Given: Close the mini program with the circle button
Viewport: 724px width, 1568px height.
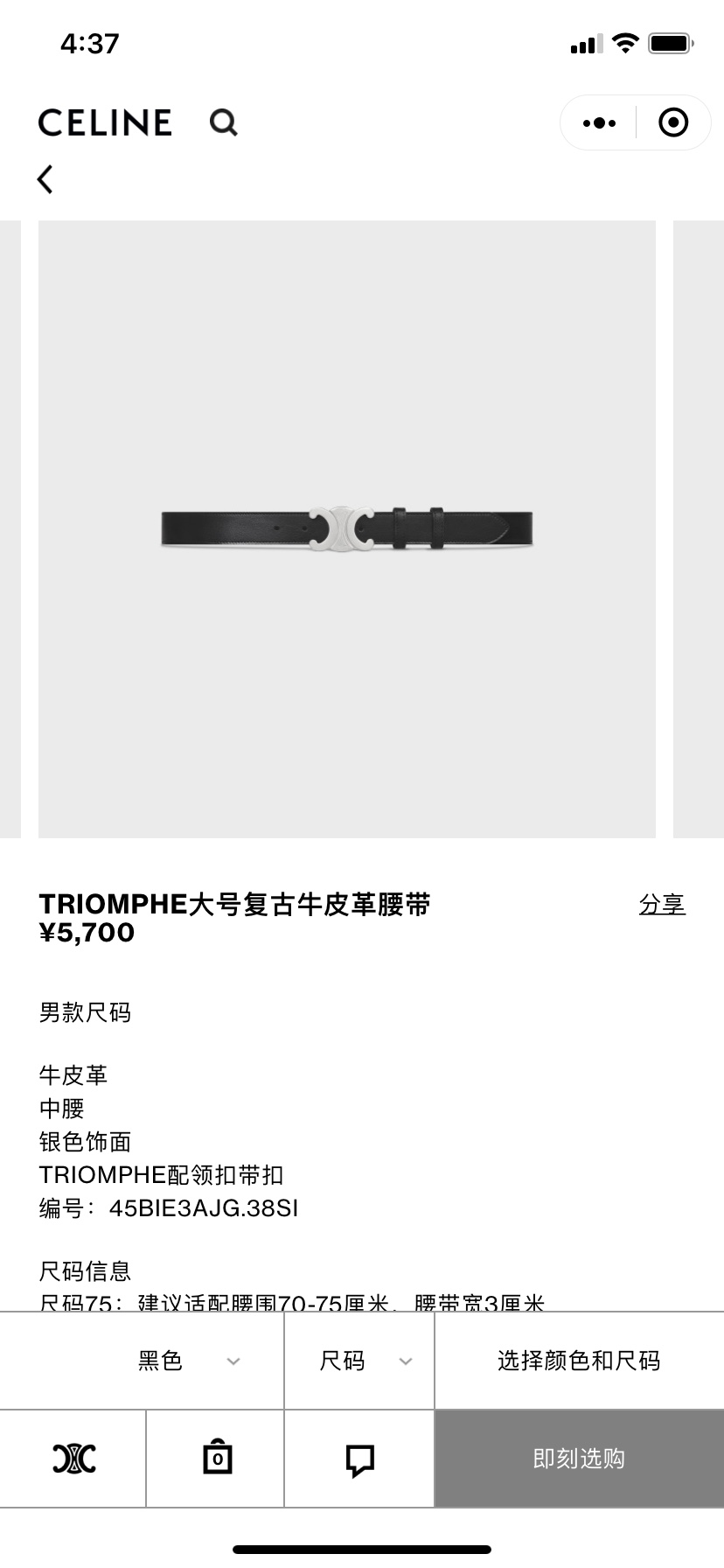Looking at the screenshot, I should [x=673, y=122].
